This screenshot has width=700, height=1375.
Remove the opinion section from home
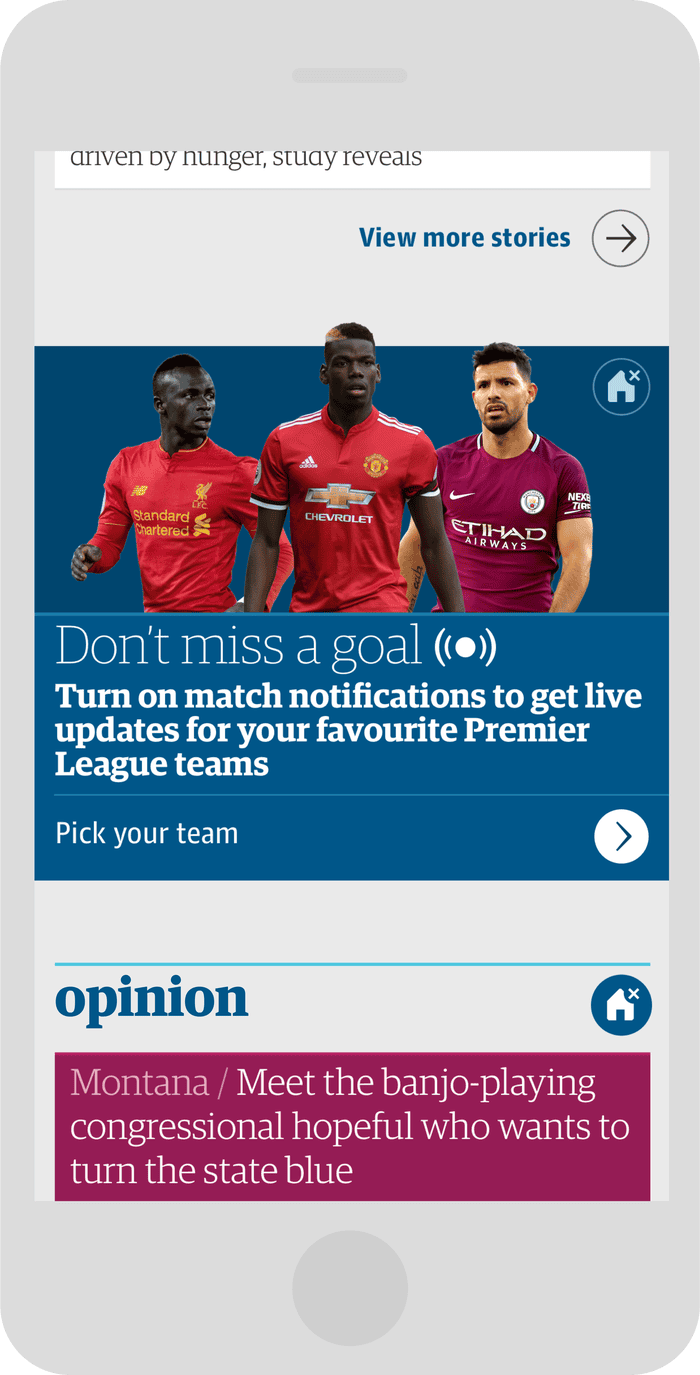(621, 1004)
